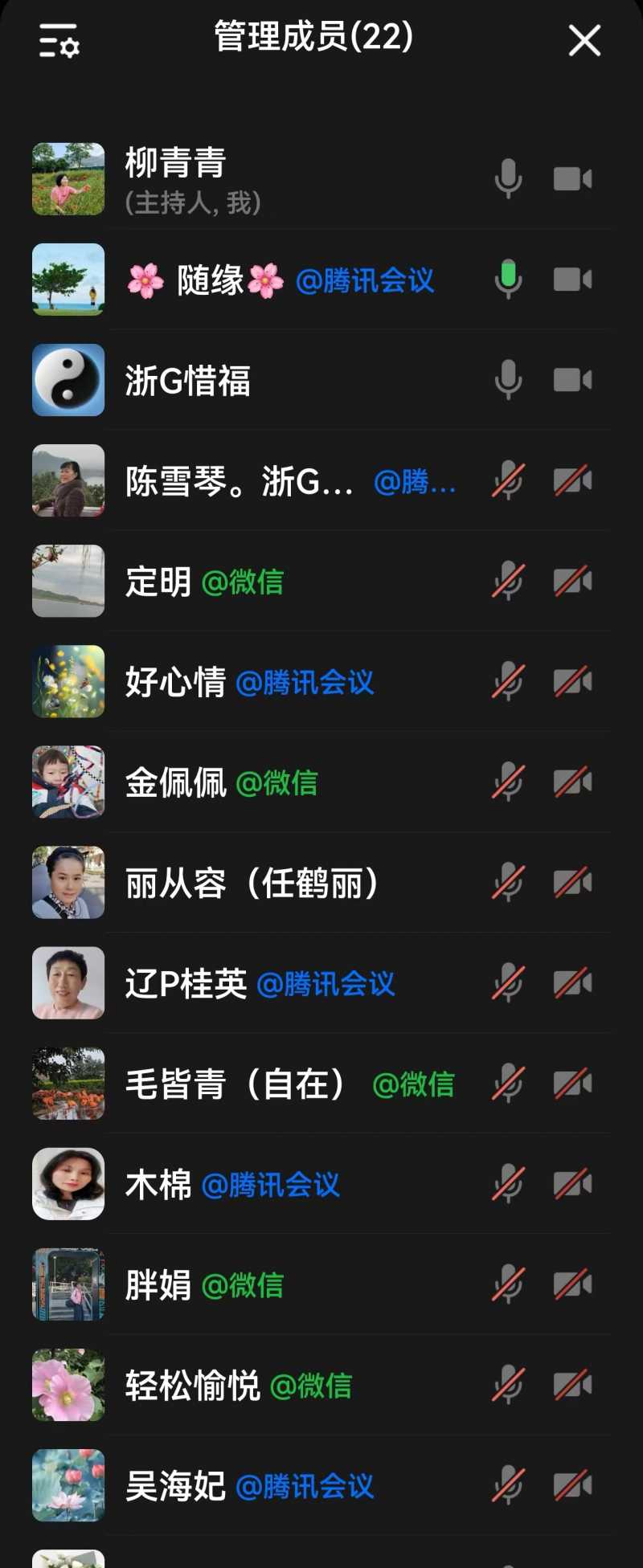
Task: Request camera on for 金佩佩
Action: [x=572, y=782]
